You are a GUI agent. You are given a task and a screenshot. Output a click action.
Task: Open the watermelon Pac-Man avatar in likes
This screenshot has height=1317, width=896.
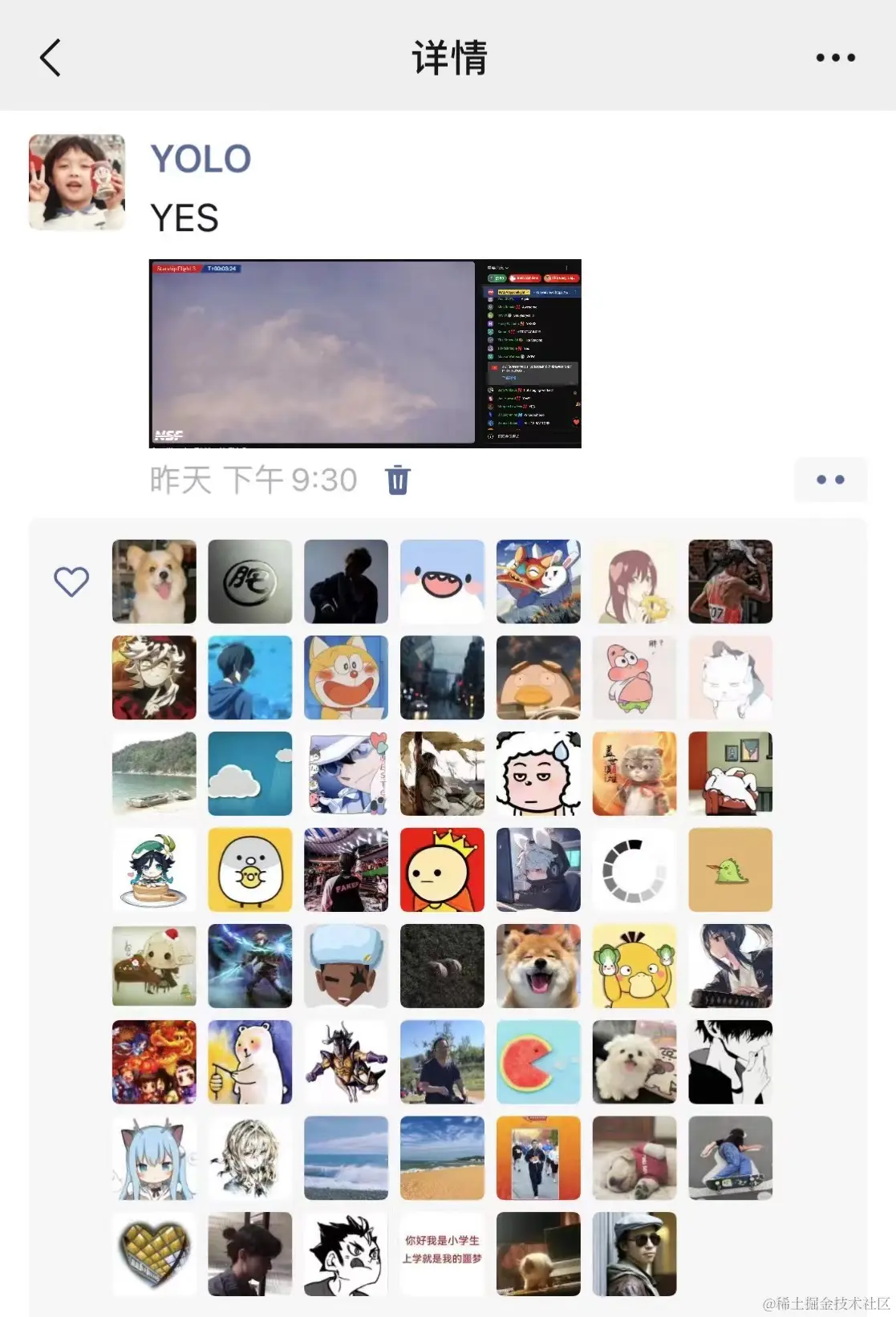(538, 1062)
